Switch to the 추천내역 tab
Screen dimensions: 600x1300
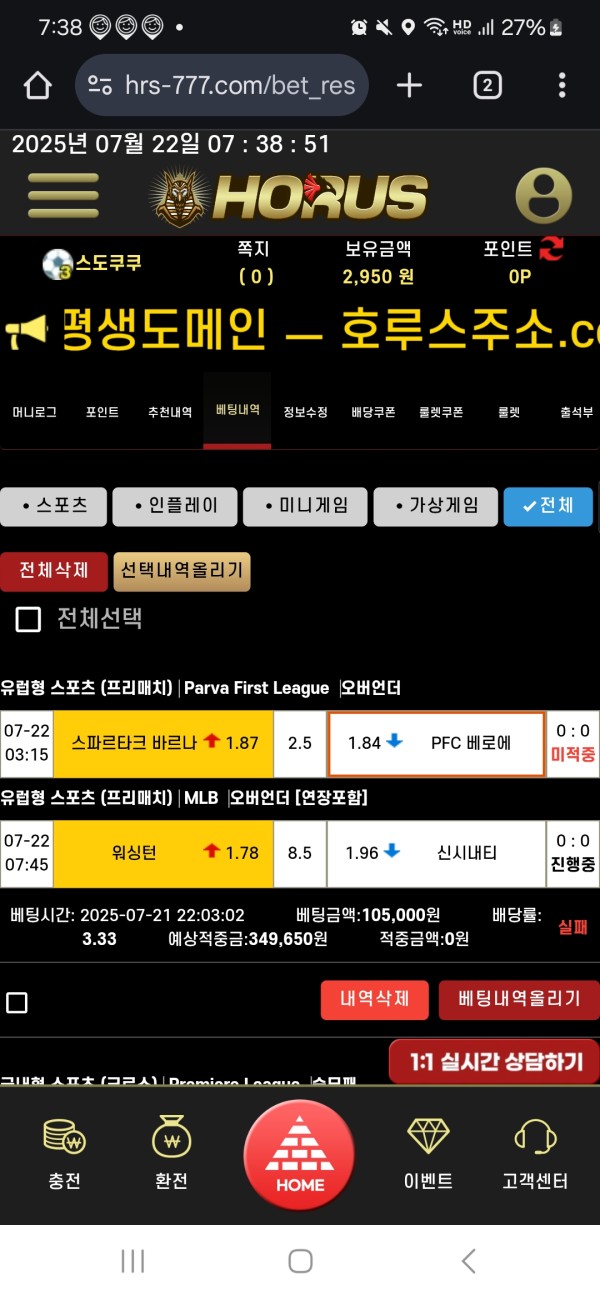tap(169, 412)
